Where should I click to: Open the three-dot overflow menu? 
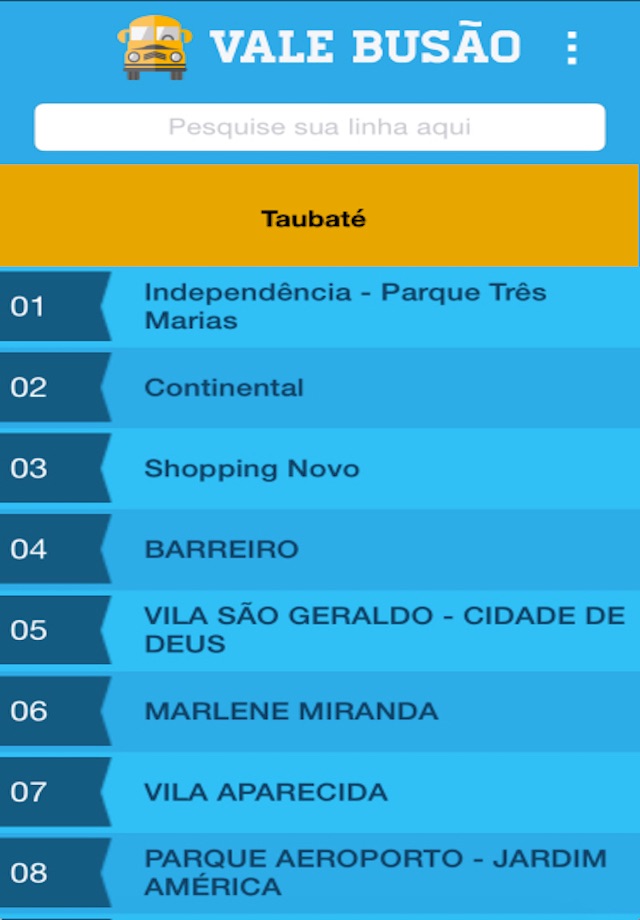pyautogui.click(x=572, y=48)
